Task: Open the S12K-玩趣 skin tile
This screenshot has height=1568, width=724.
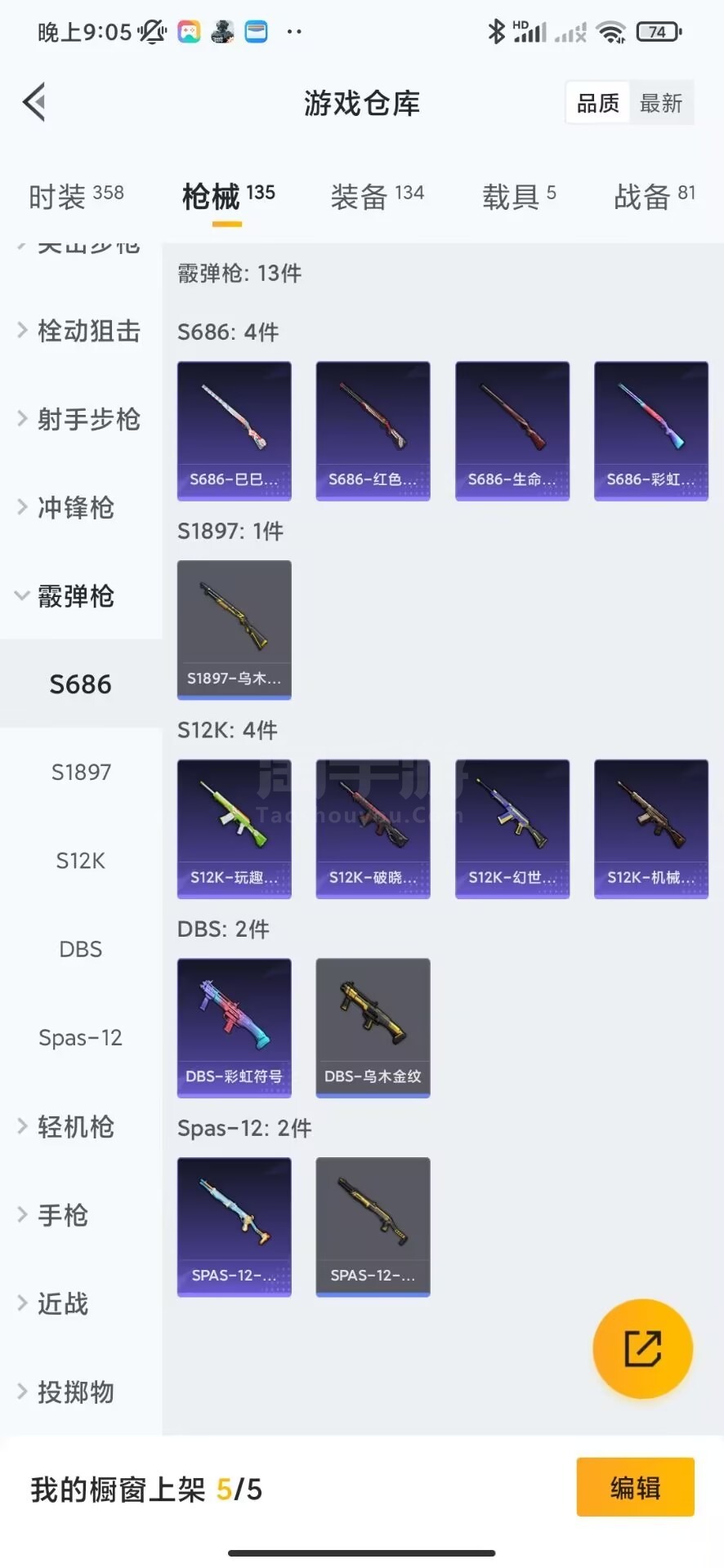Action: click(x=234, y=829)
